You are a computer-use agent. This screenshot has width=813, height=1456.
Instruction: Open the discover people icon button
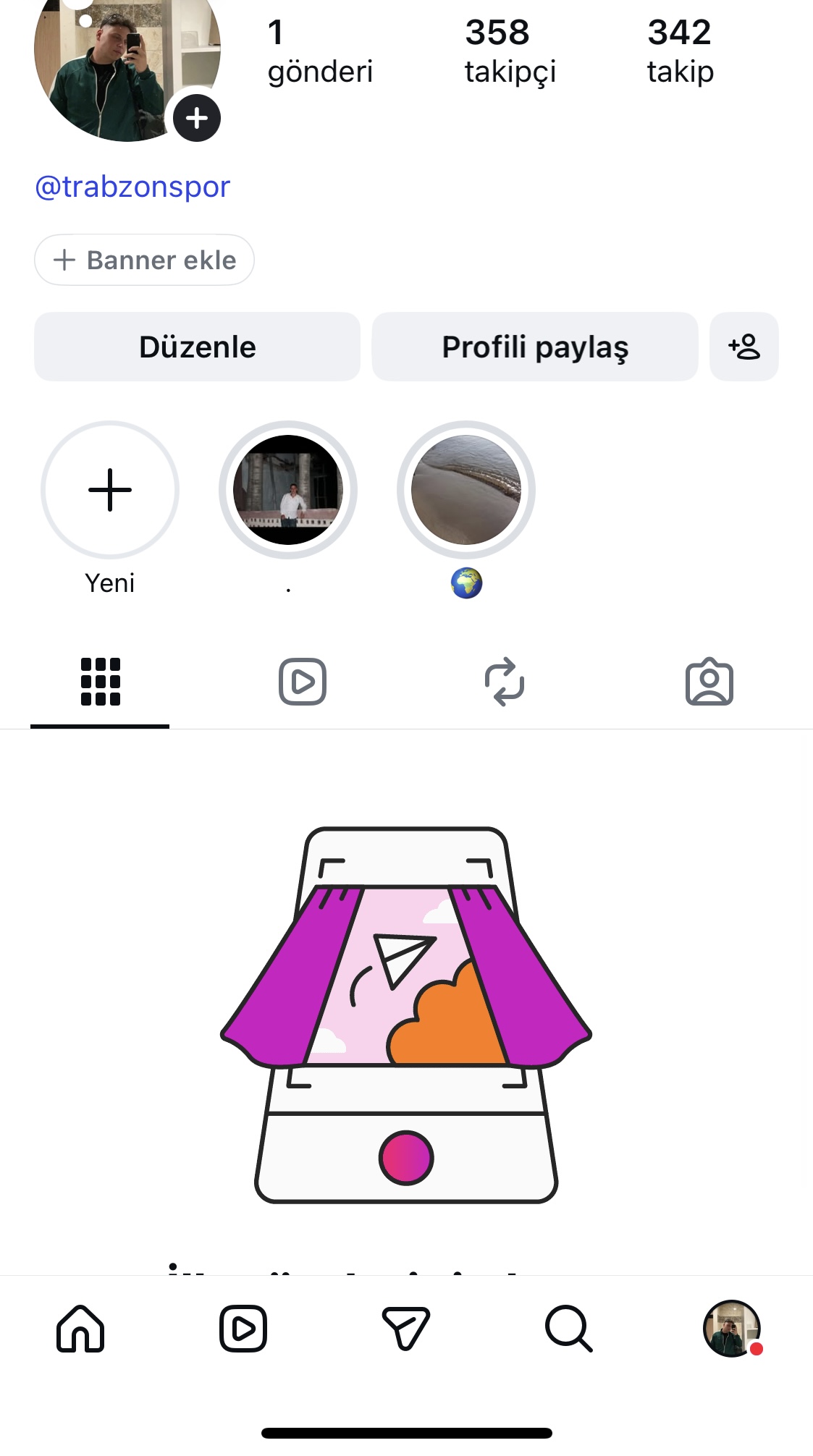click(744, 347)
